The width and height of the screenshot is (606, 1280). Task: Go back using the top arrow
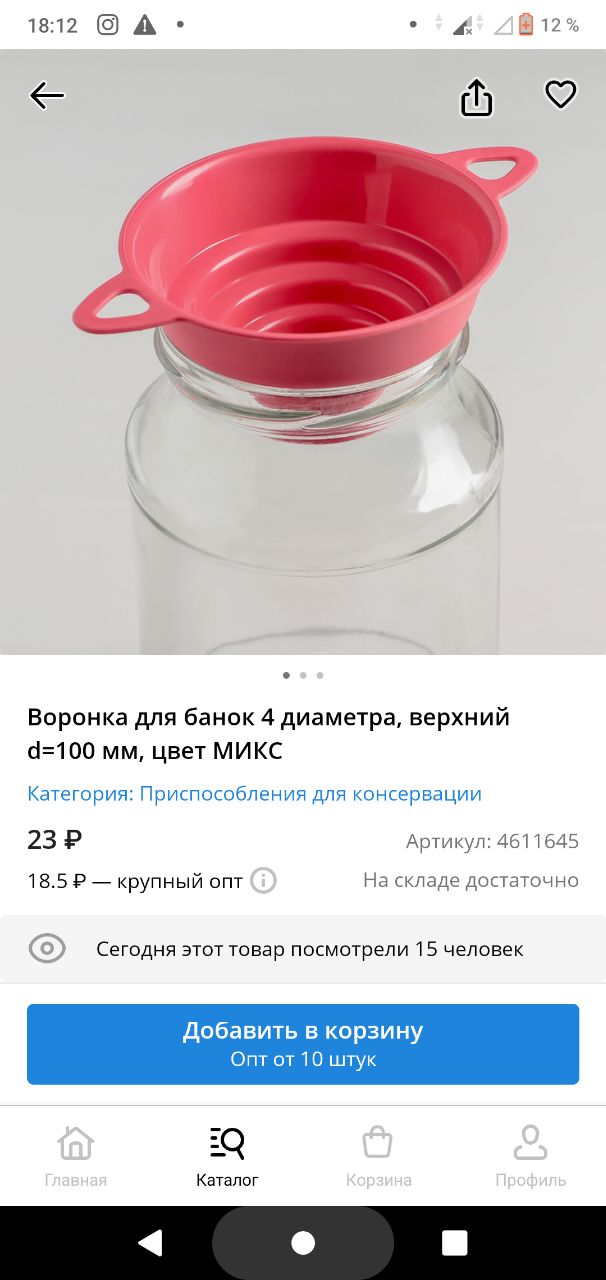pos(47,95)
